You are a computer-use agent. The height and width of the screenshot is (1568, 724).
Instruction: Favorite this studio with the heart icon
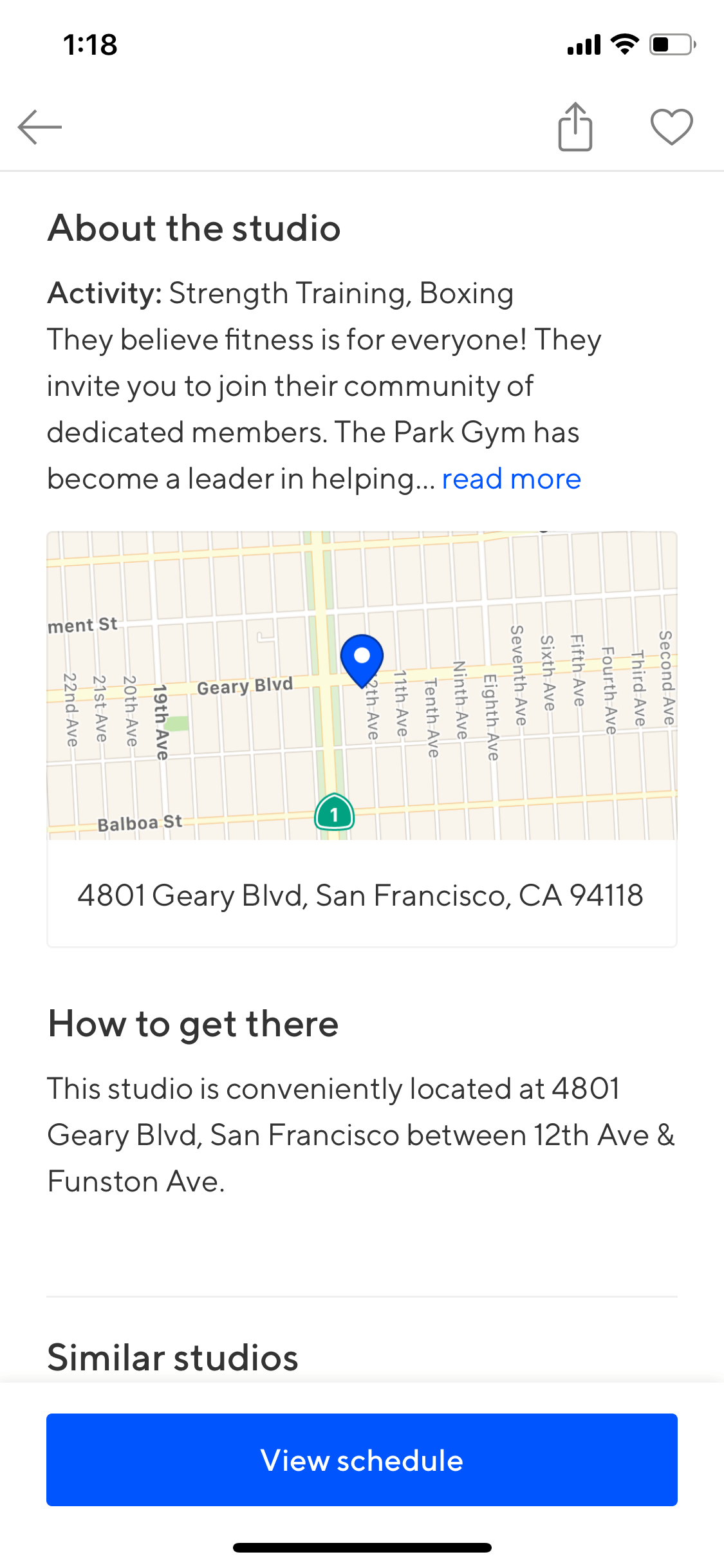click(x=672, y=127)
